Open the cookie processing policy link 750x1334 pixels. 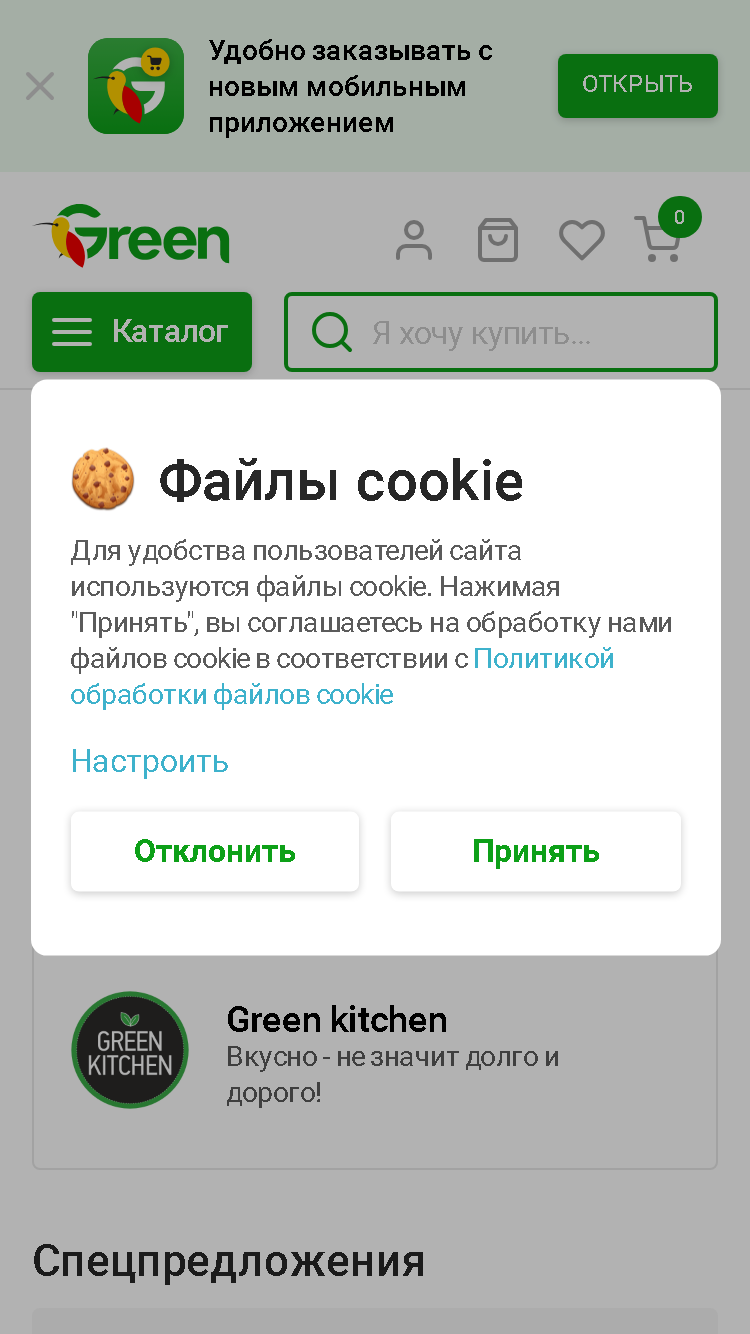point(342,677)
